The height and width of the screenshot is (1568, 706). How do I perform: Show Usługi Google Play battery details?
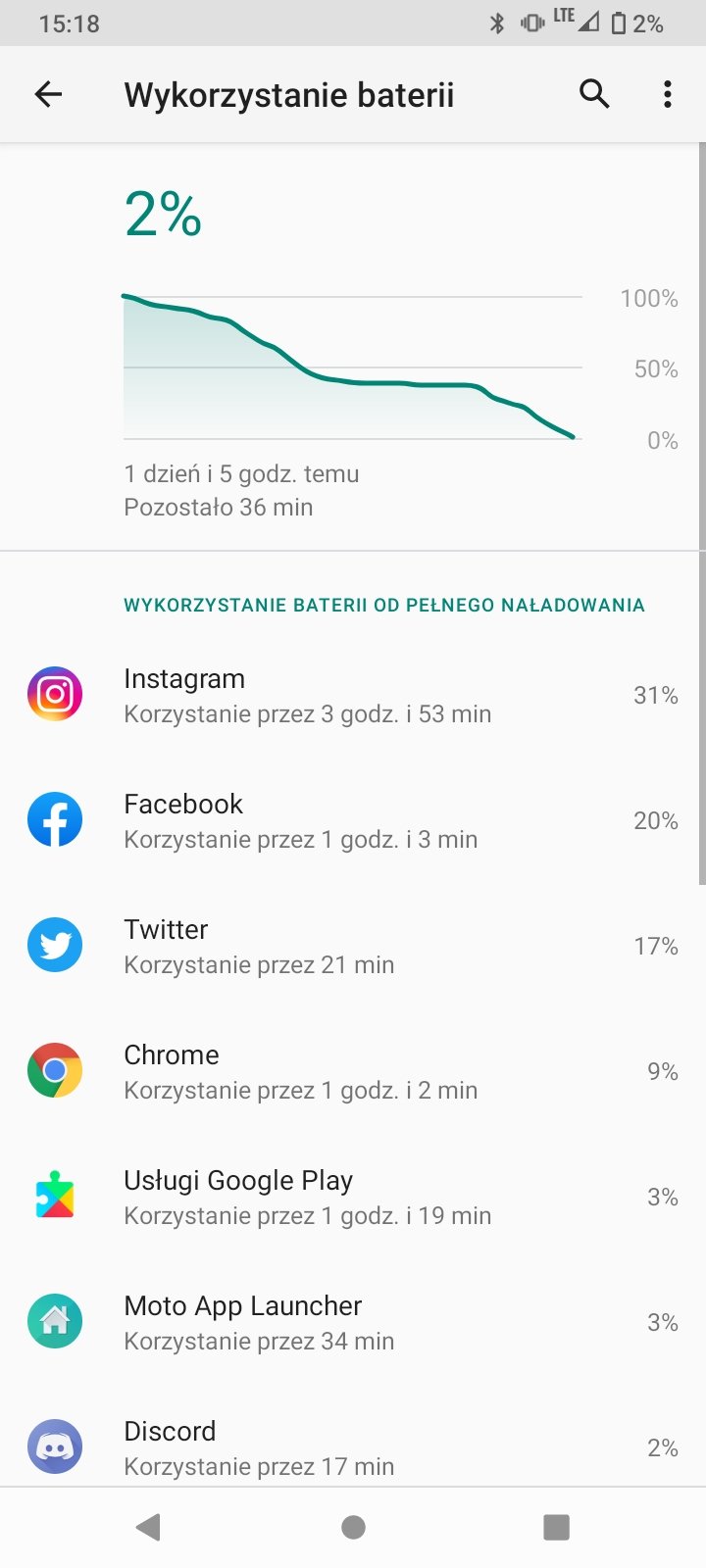(x=353, y=1197)
